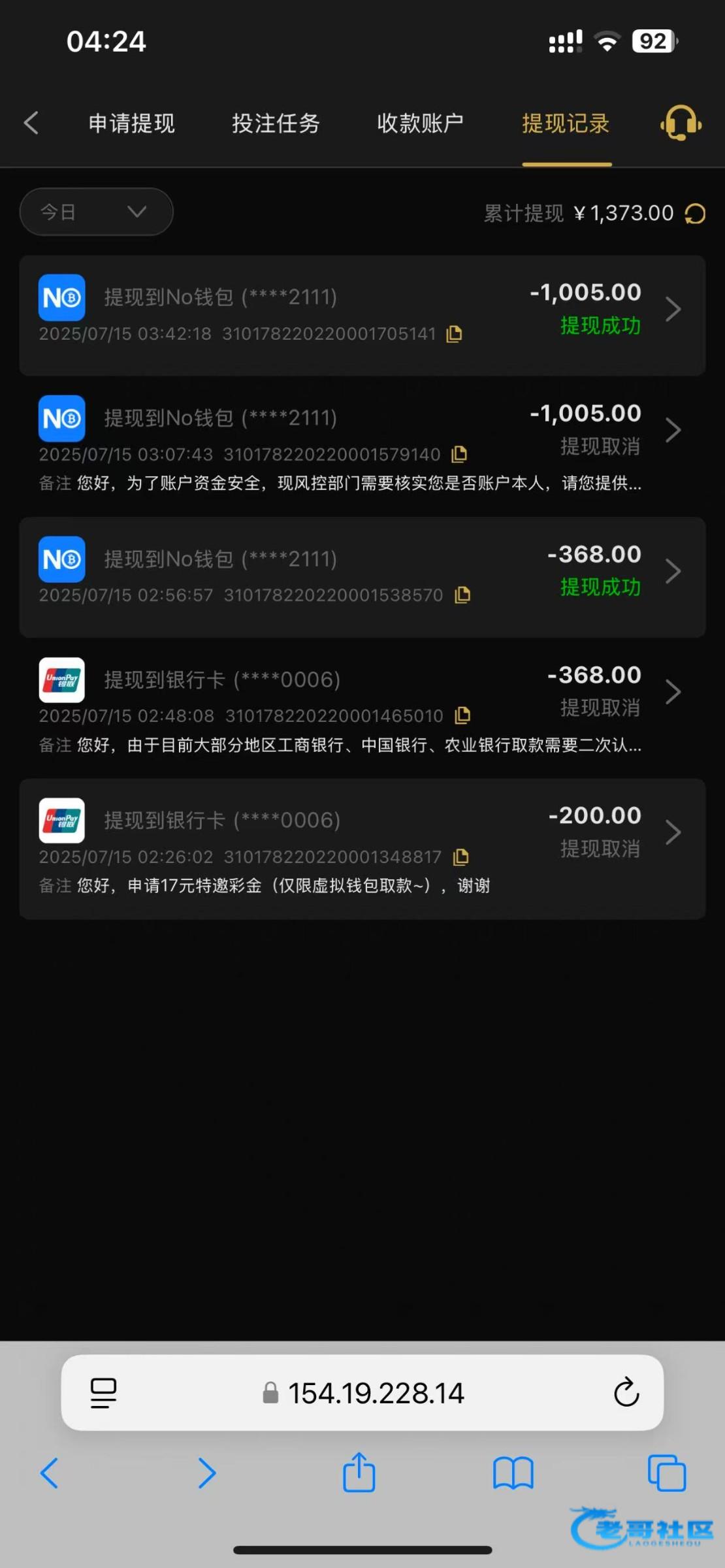Copy order number ending 1348817
Screen dimensions: 725x1568
tap(461, 857)
